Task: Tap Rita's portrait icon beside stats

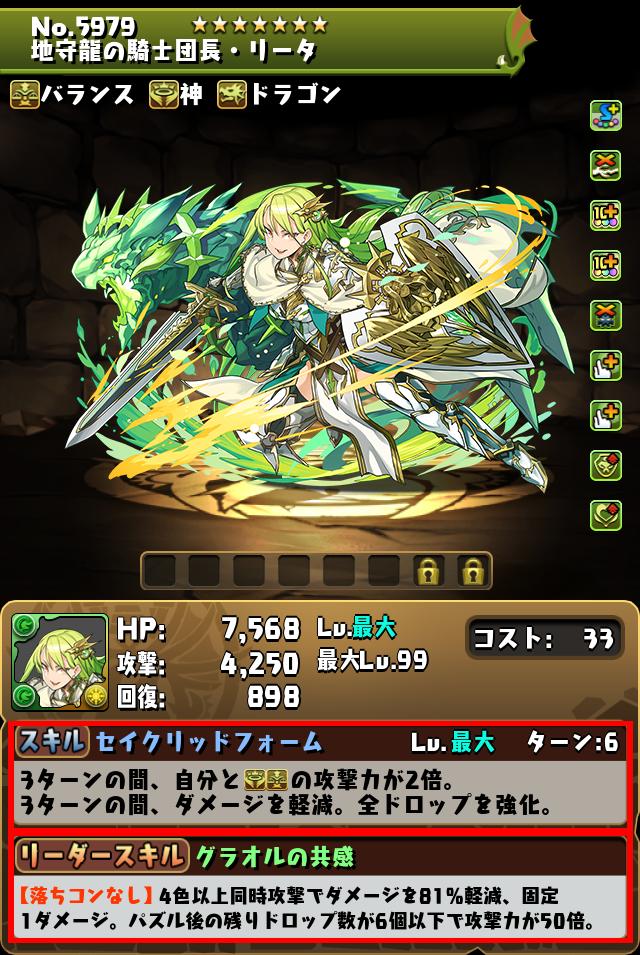Action: click(60, 661)
